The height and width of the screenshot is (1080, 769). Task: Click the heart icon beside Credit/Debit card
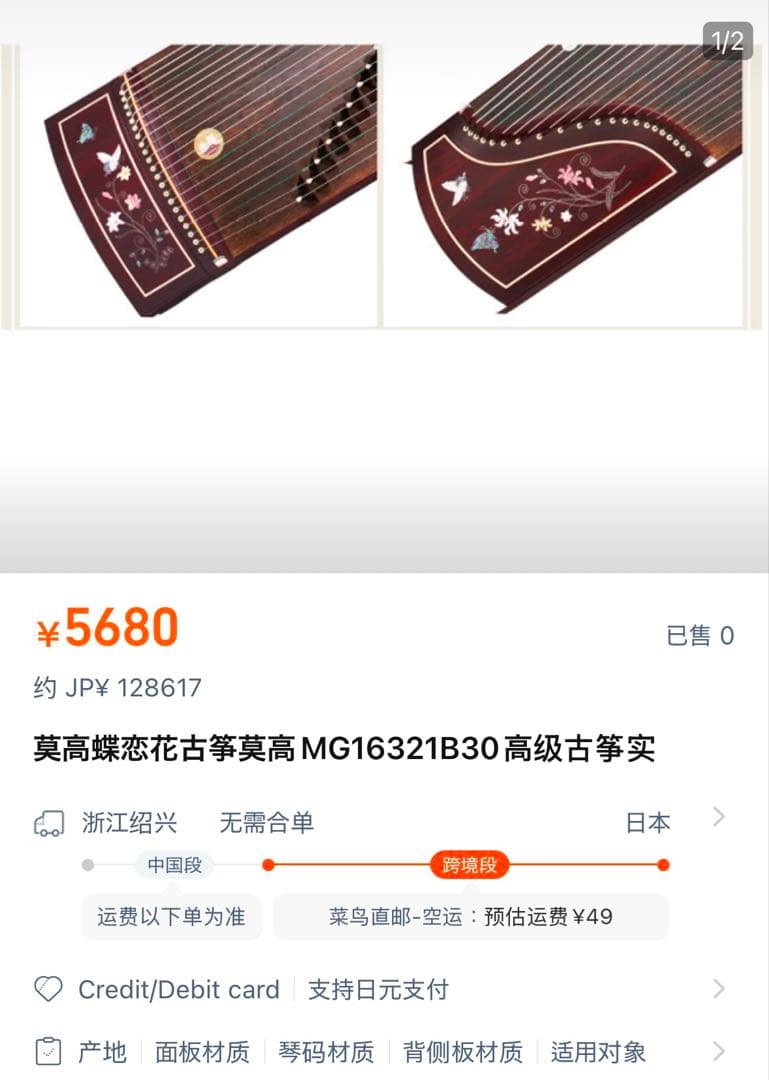[x=46, y=990]
